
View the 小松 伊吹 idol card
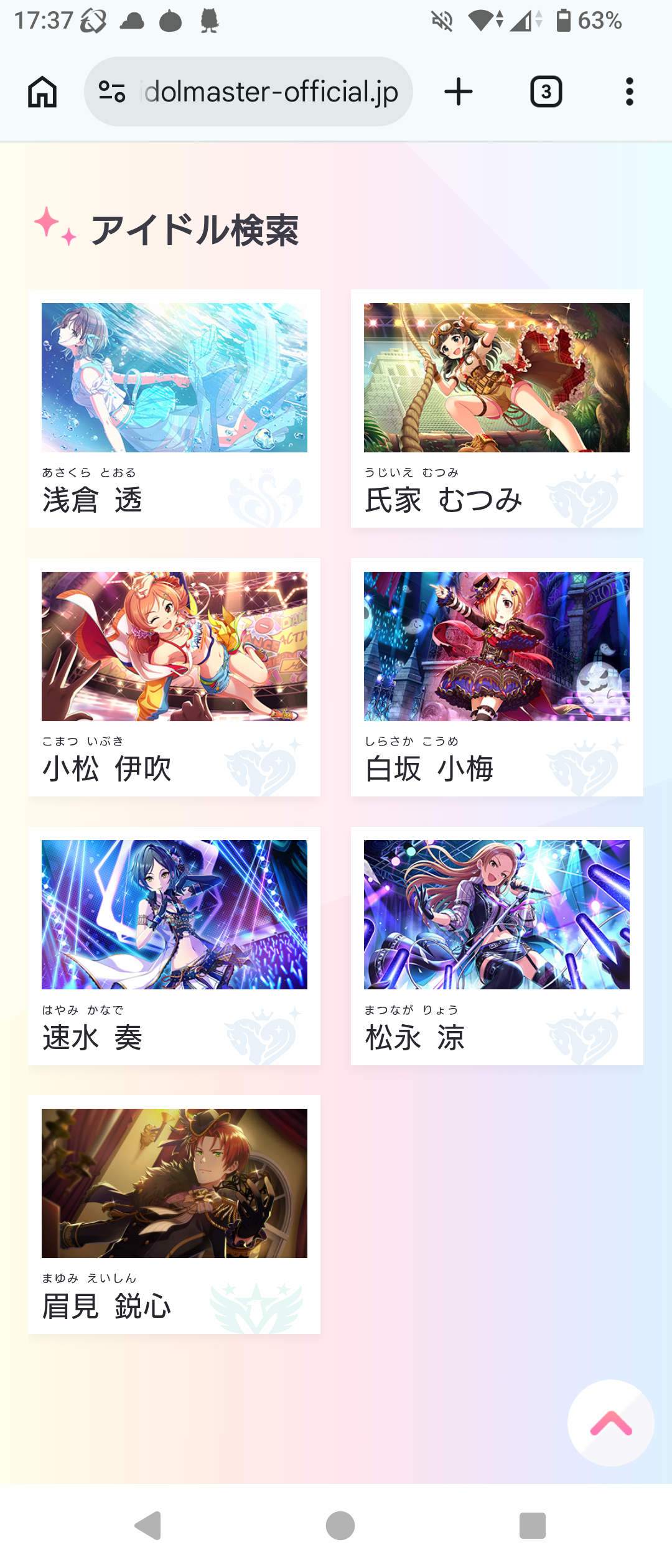point(174,677)
